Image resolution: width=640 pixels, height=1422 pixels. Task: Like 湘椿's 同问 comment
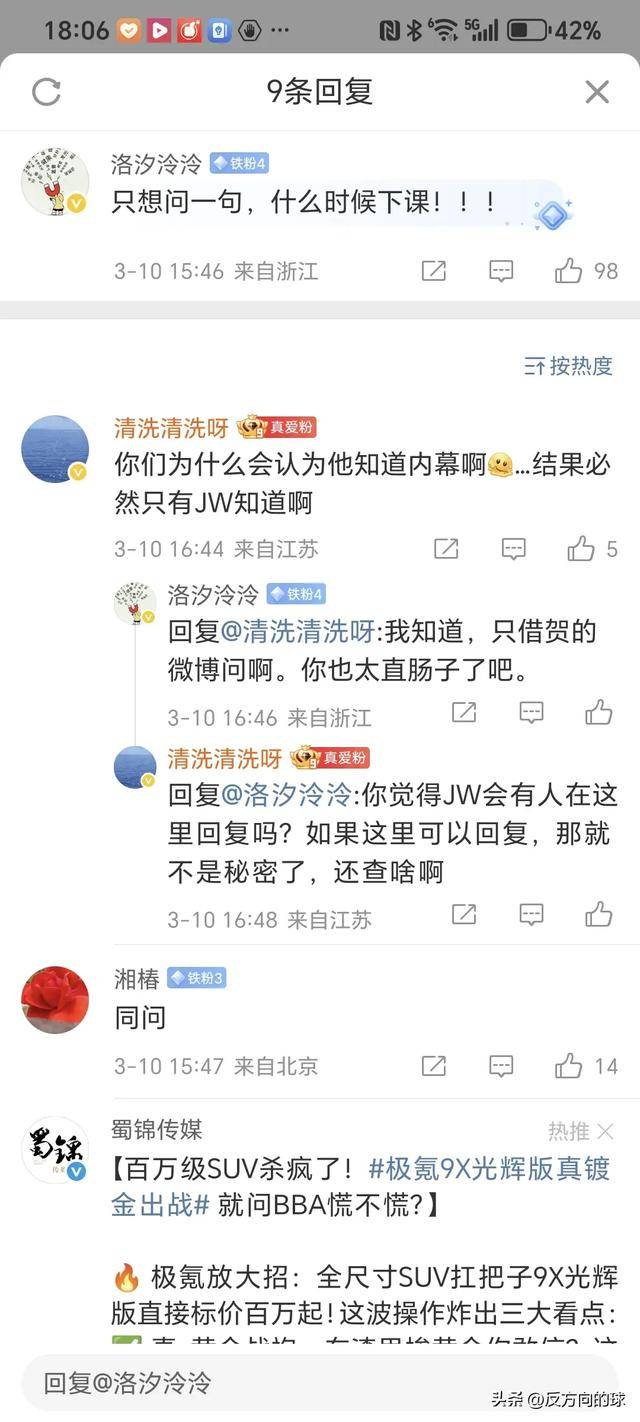[587, 1066]
